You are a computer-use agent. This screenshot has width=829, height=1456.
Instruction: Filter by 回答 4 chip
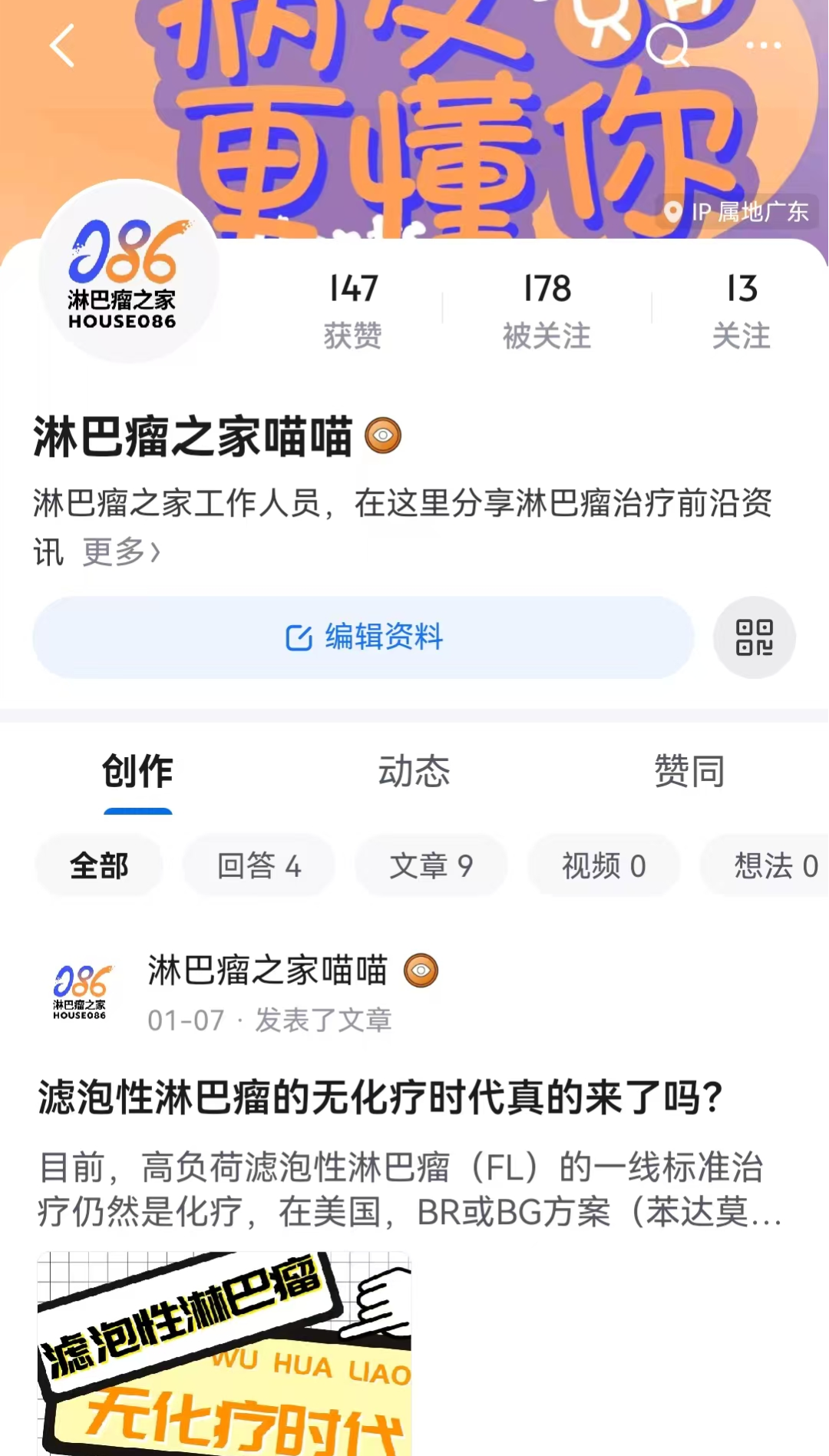tap(259, 865)
